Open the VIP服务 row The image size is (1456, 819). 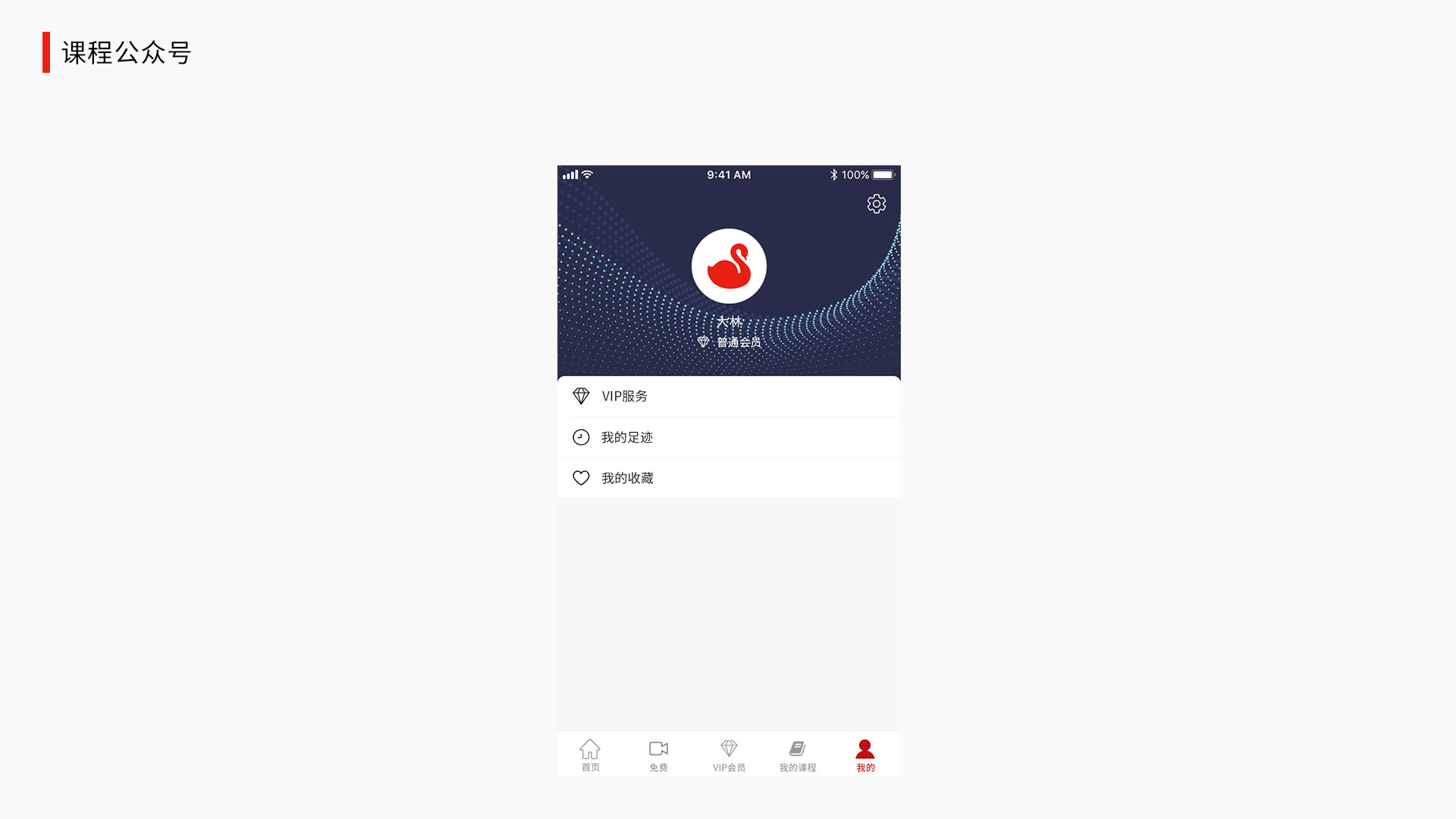coord(728,397)
